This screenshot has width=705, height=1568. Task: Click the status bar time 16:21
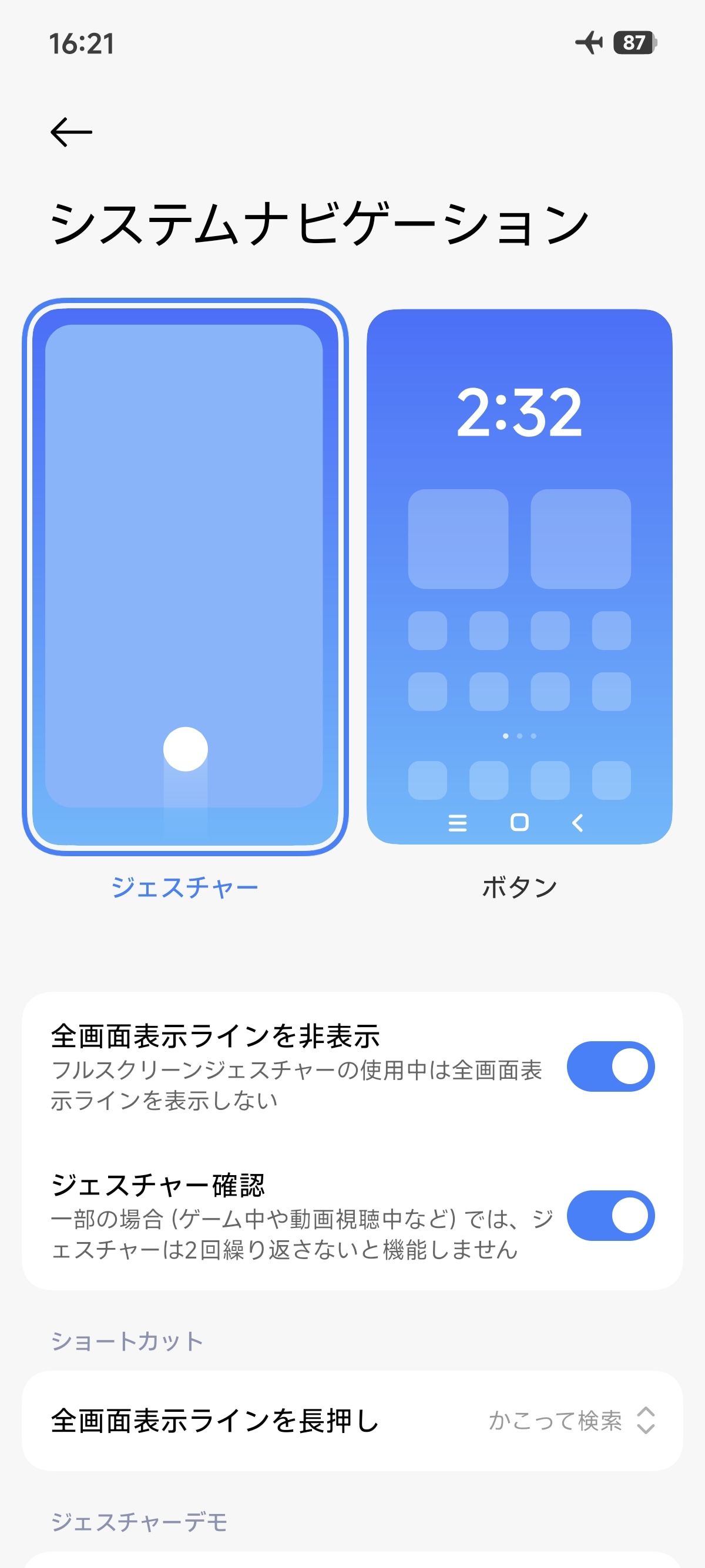[83, 43]
